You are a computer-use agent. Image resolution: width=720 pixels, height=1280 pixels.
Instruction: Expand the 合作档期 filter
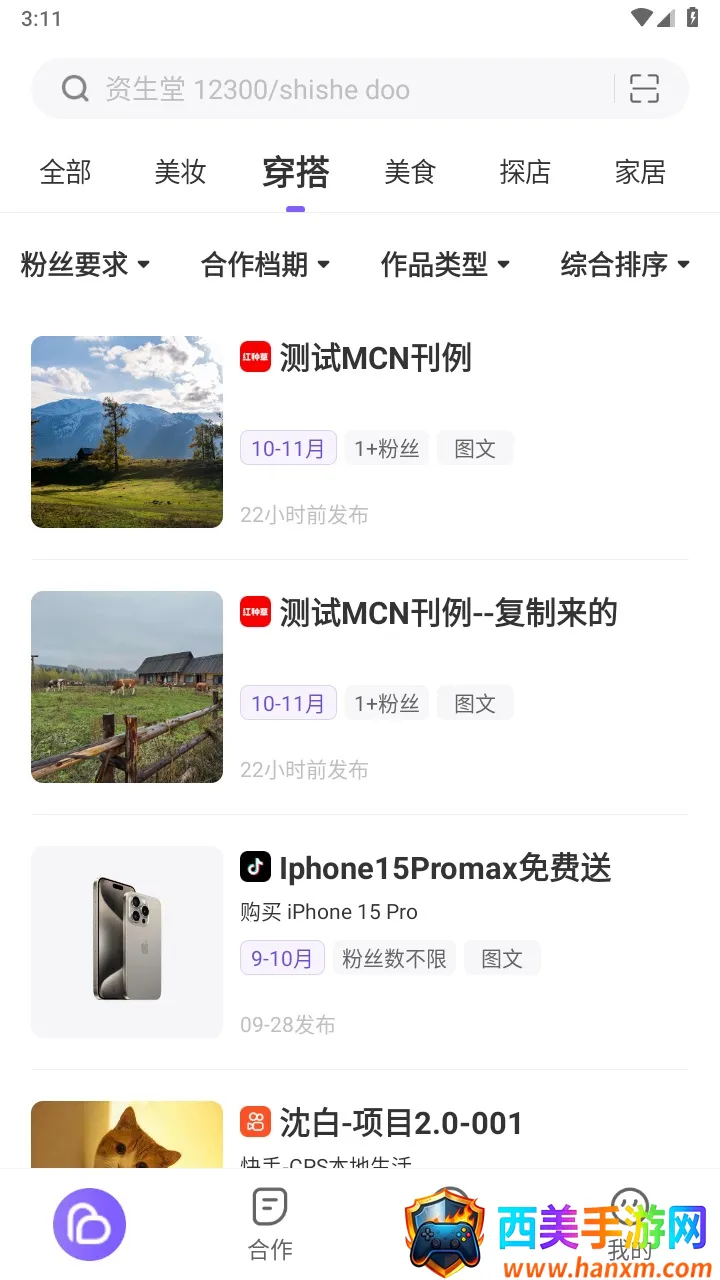[x=266, y=265]
